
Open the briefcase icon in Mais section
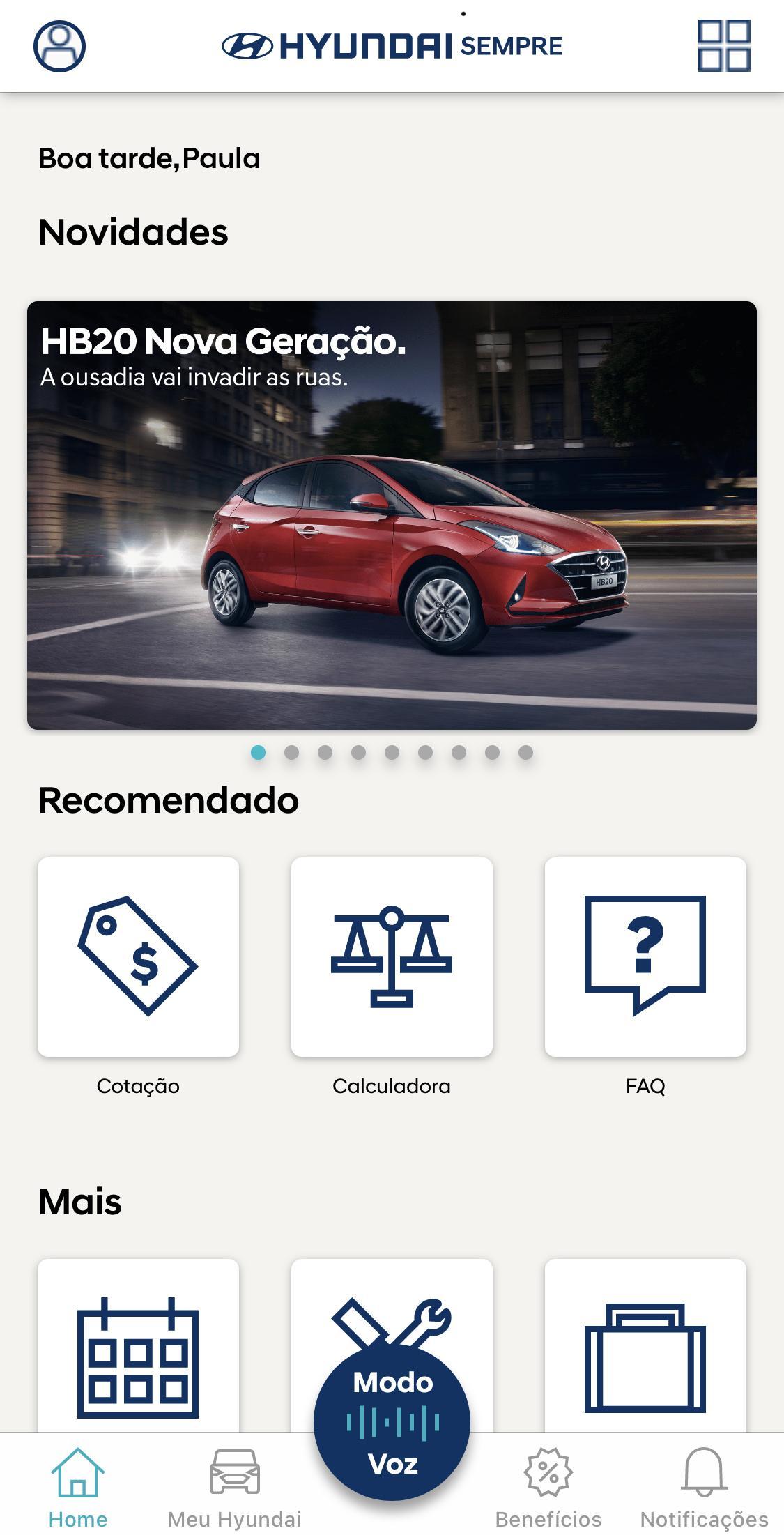(x=645, y=1356)
